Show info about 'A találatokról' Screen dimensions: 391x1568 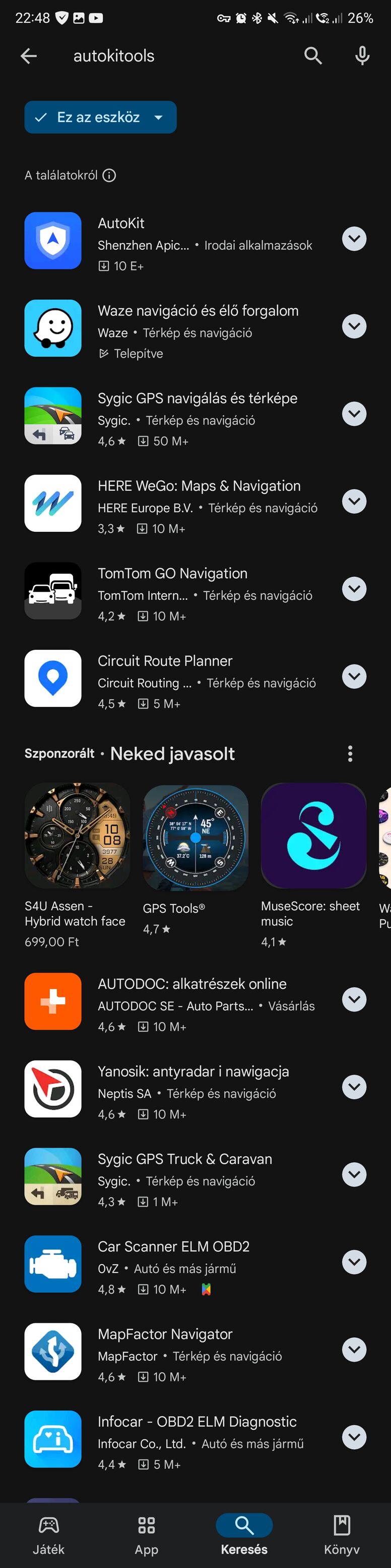pyautogui.click(x=109, y=175)
